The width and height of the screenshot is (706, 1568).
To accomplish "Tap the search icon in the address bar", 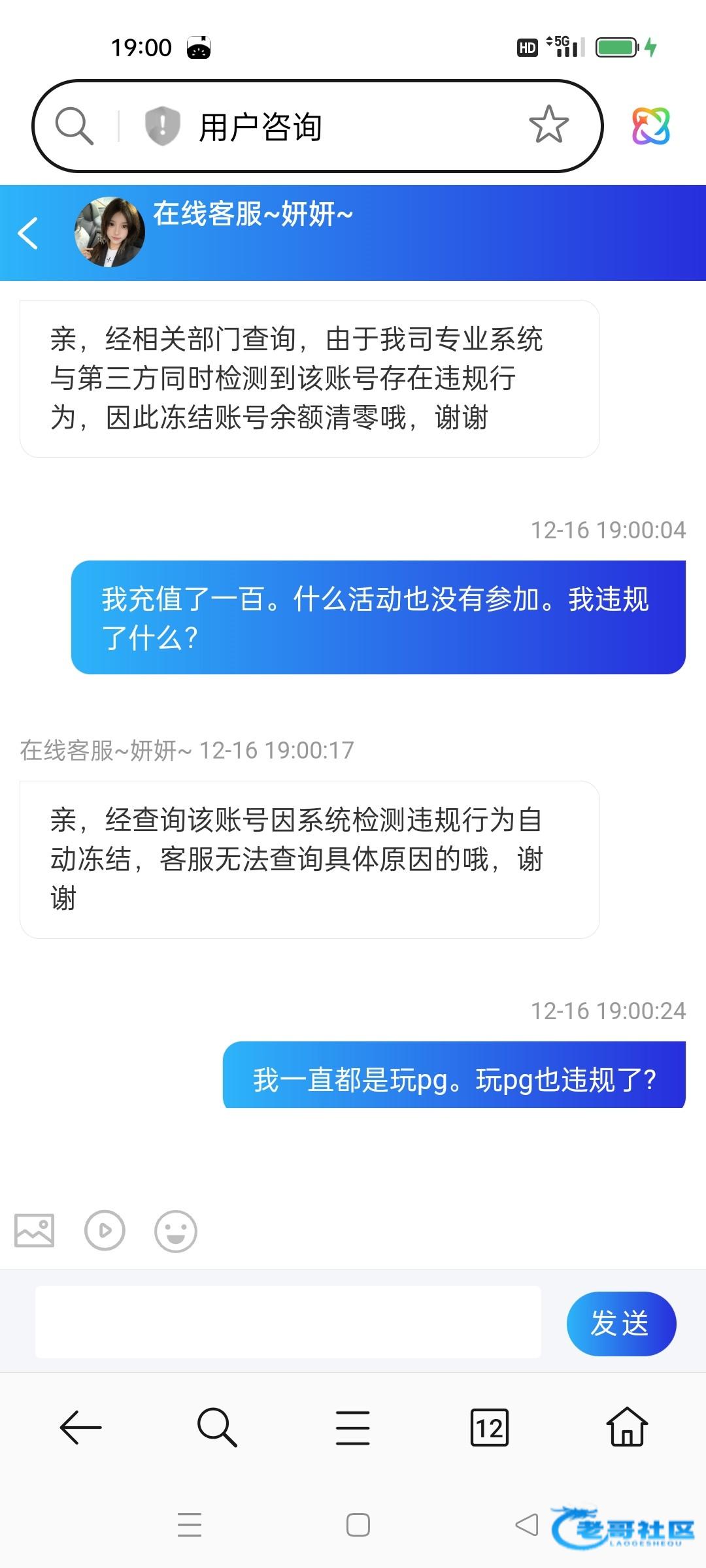I will pos(74,125).
